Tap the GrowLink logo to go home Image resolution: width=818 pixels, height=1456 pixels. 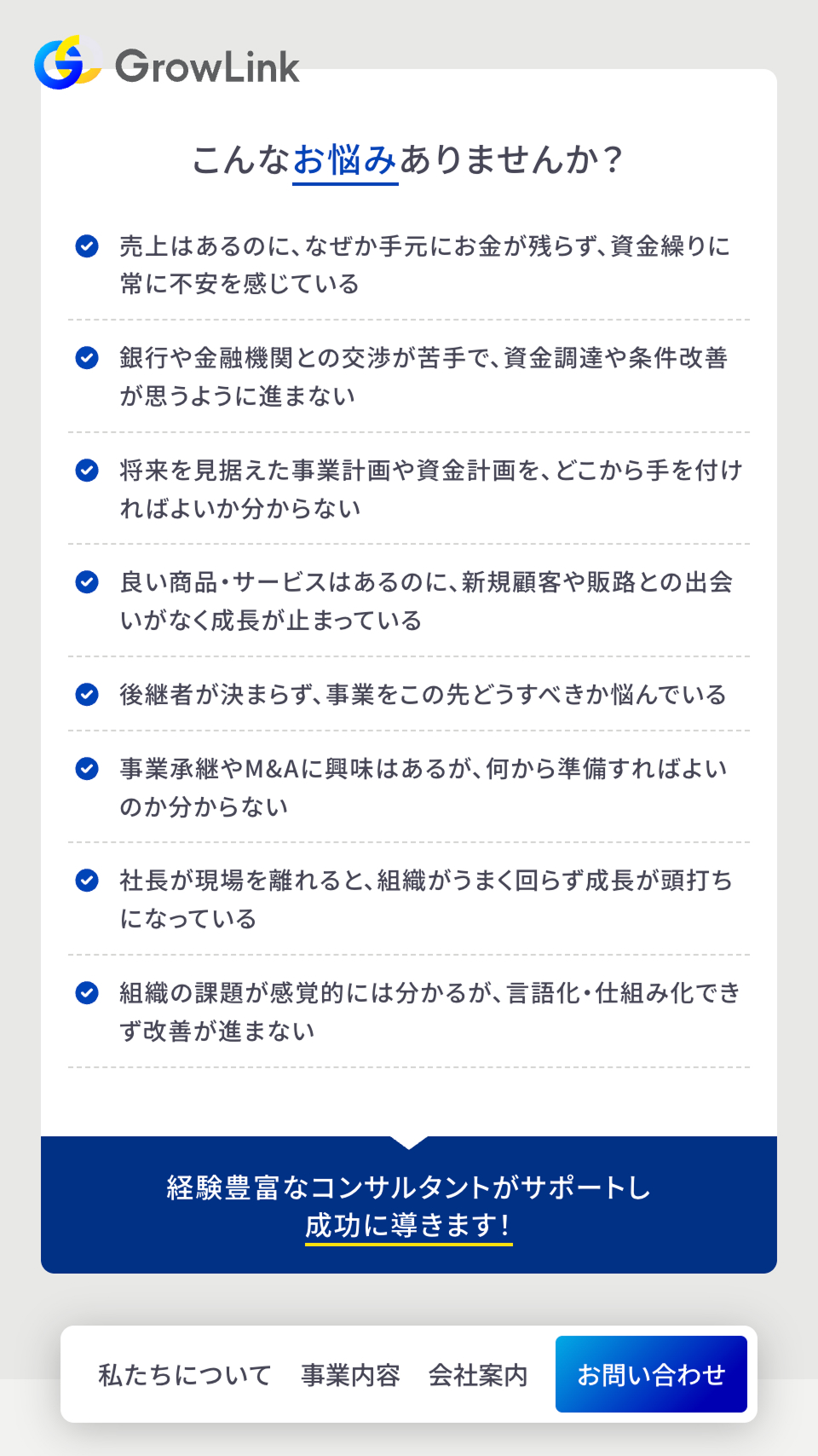click(x=167, y=65)
